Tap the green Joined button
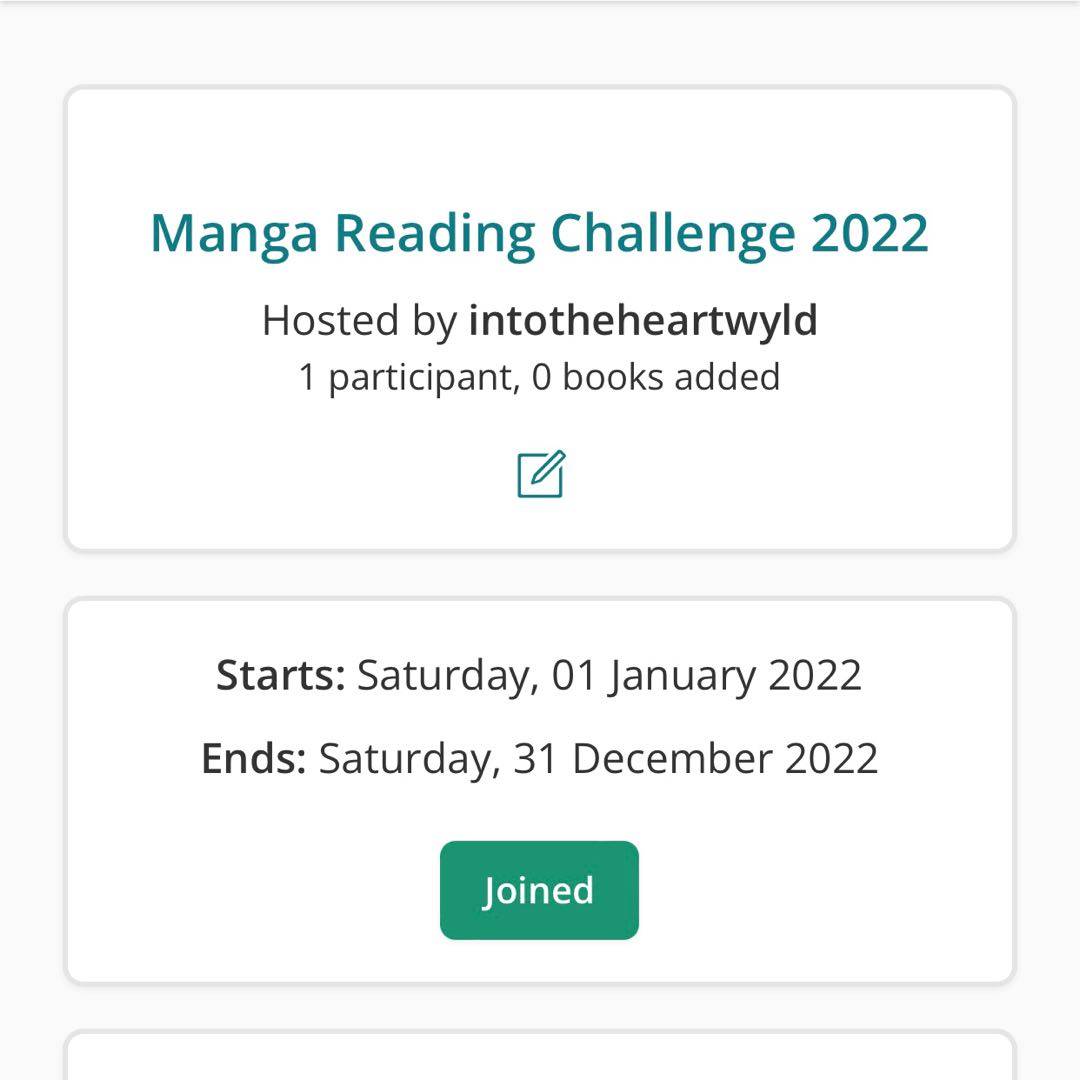Viewport: 1080px width, 1080px height. tap(539, 890)
